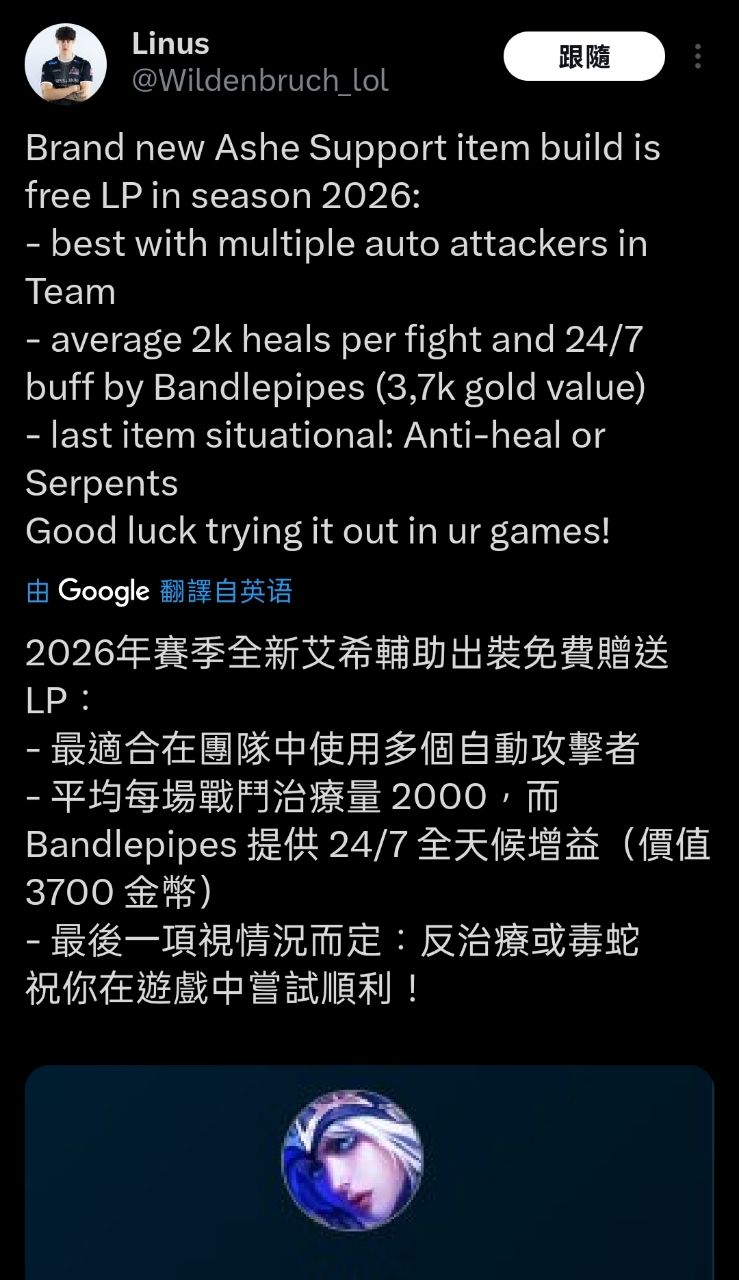Follow Linus with the 跟隨 button
739x1280 pixels.
click(x=584, y=57)
